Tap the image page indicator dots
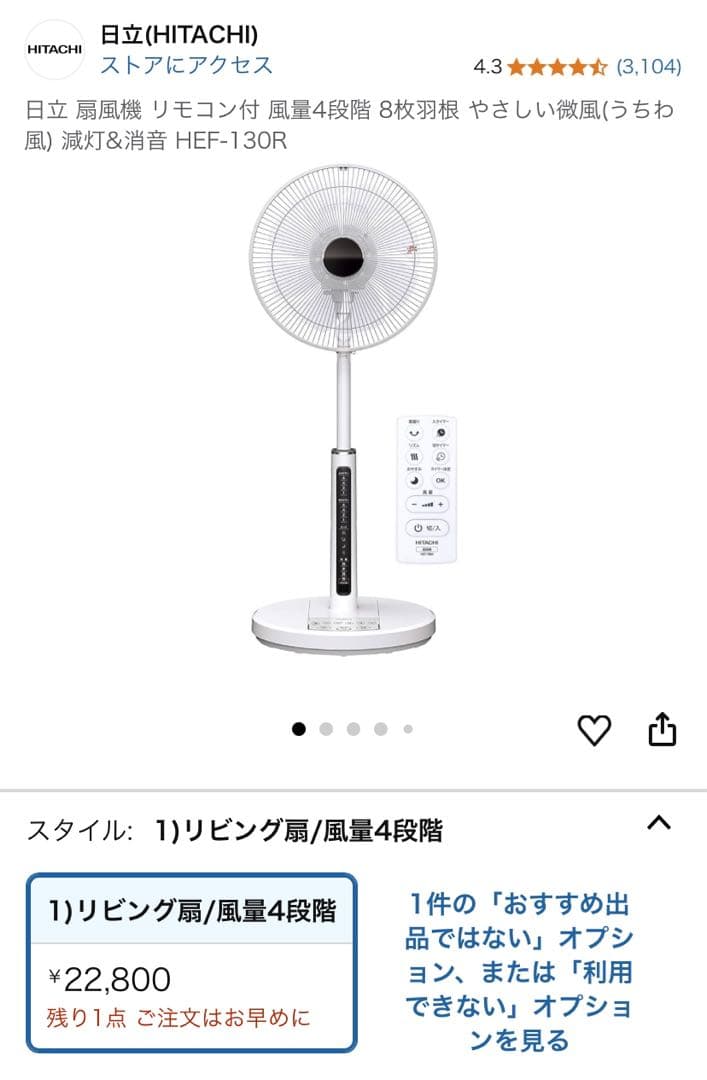707x1080 pixels. click(x=353, y=729)
